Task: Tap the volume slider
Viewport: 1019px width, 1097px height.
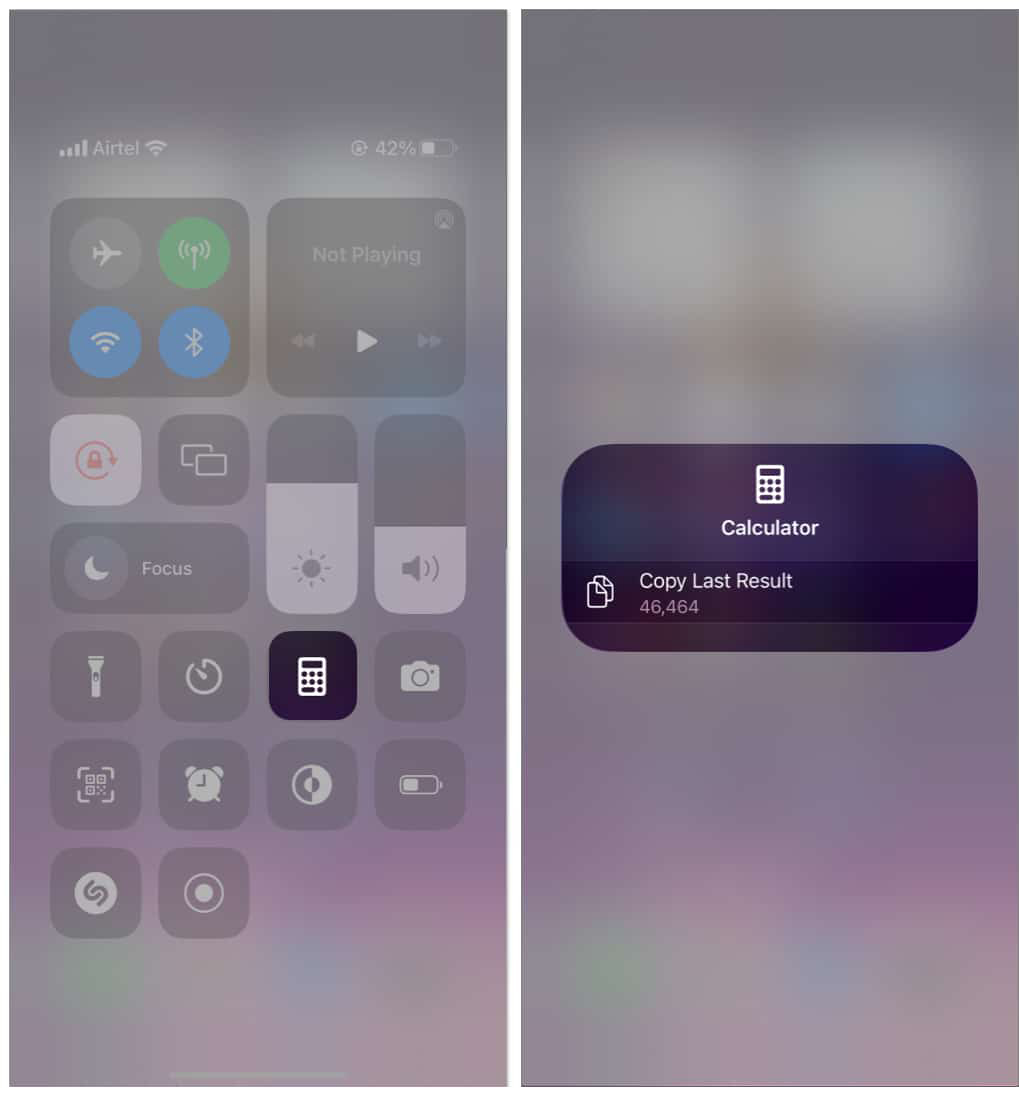Action: click(x=420, y=514)
